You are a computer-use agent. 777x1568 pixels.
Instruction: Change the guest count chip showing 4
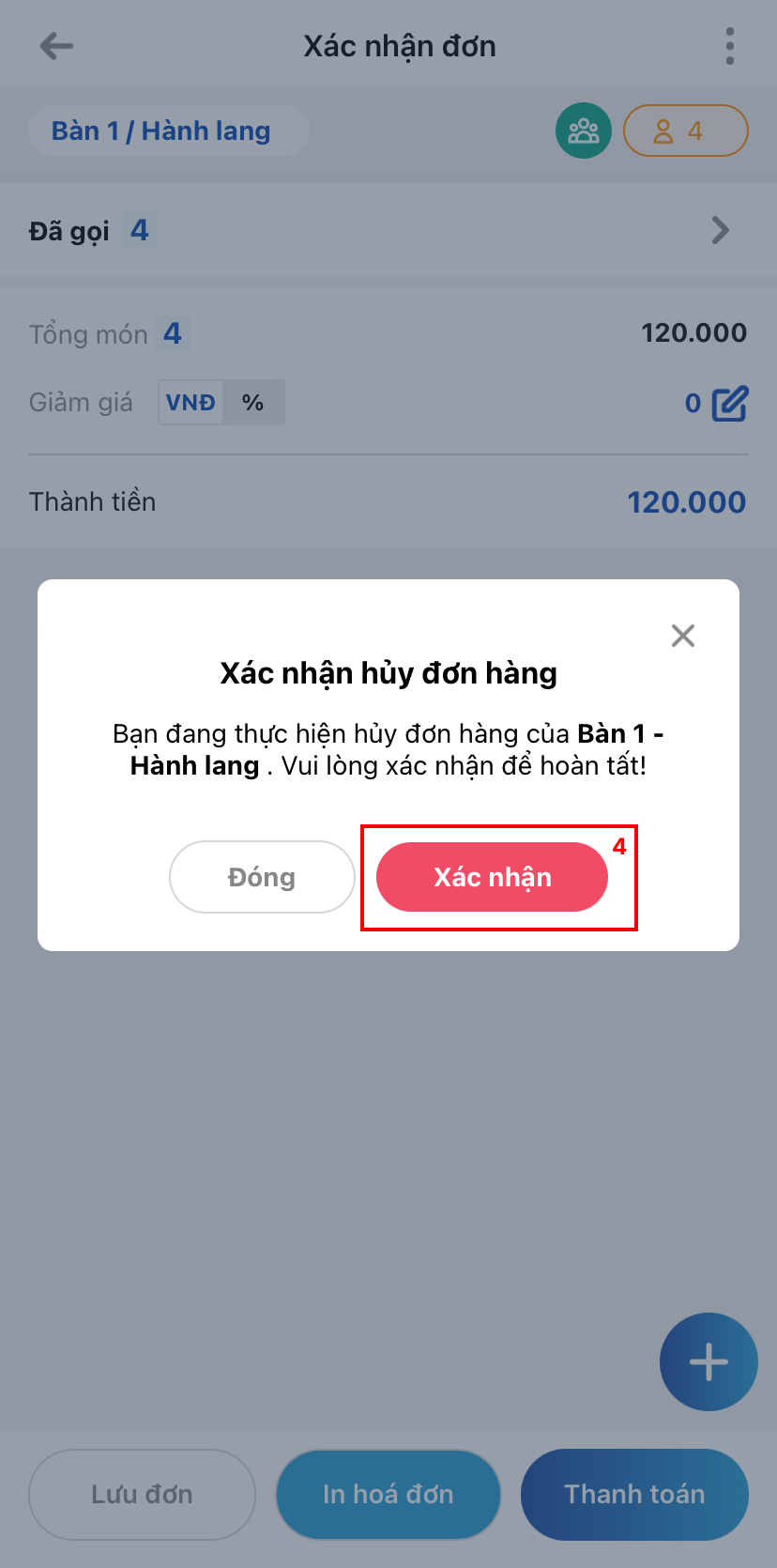tap(685, 131)
